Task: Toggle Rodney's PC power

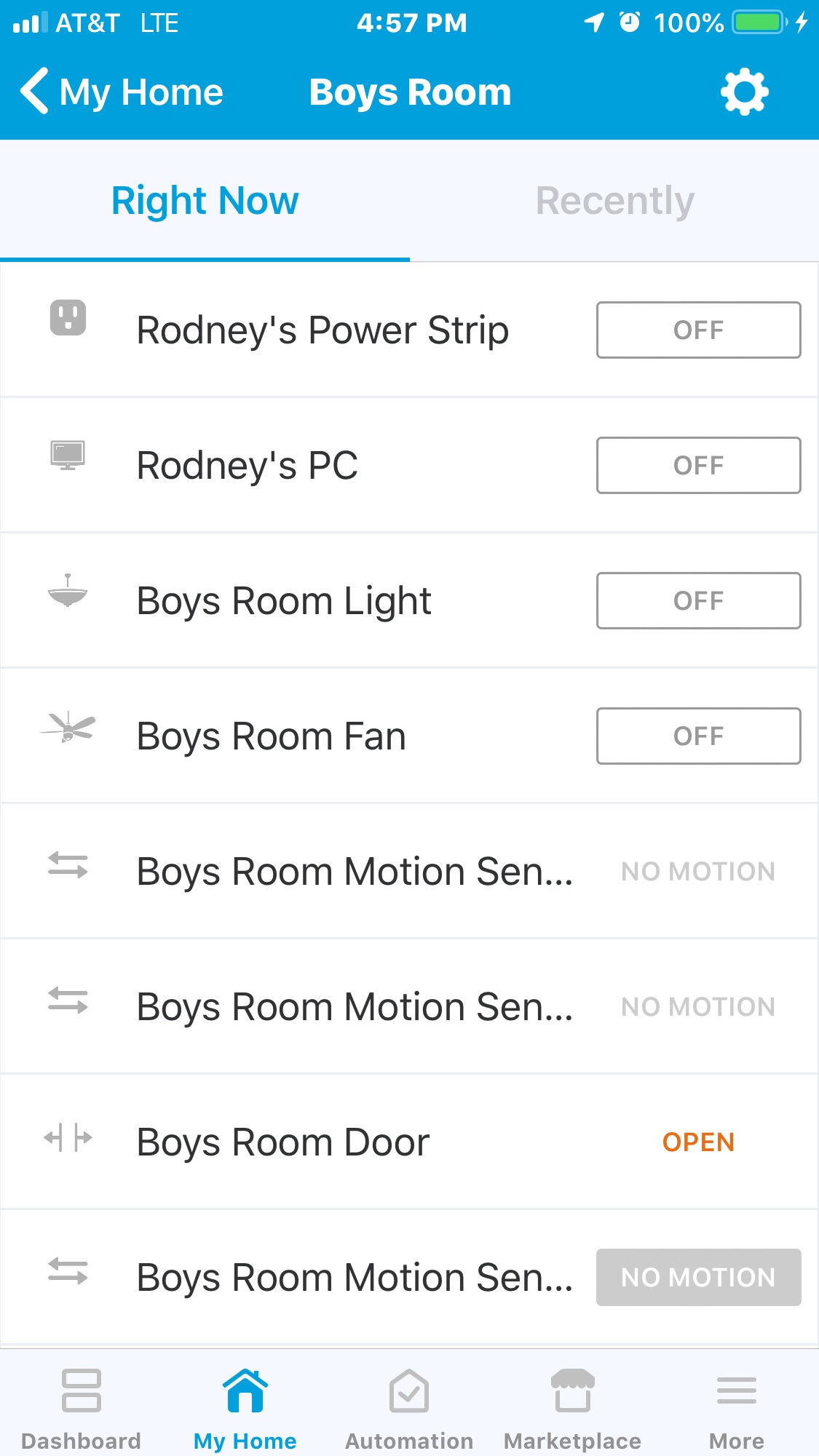Action: click(698, 466)
